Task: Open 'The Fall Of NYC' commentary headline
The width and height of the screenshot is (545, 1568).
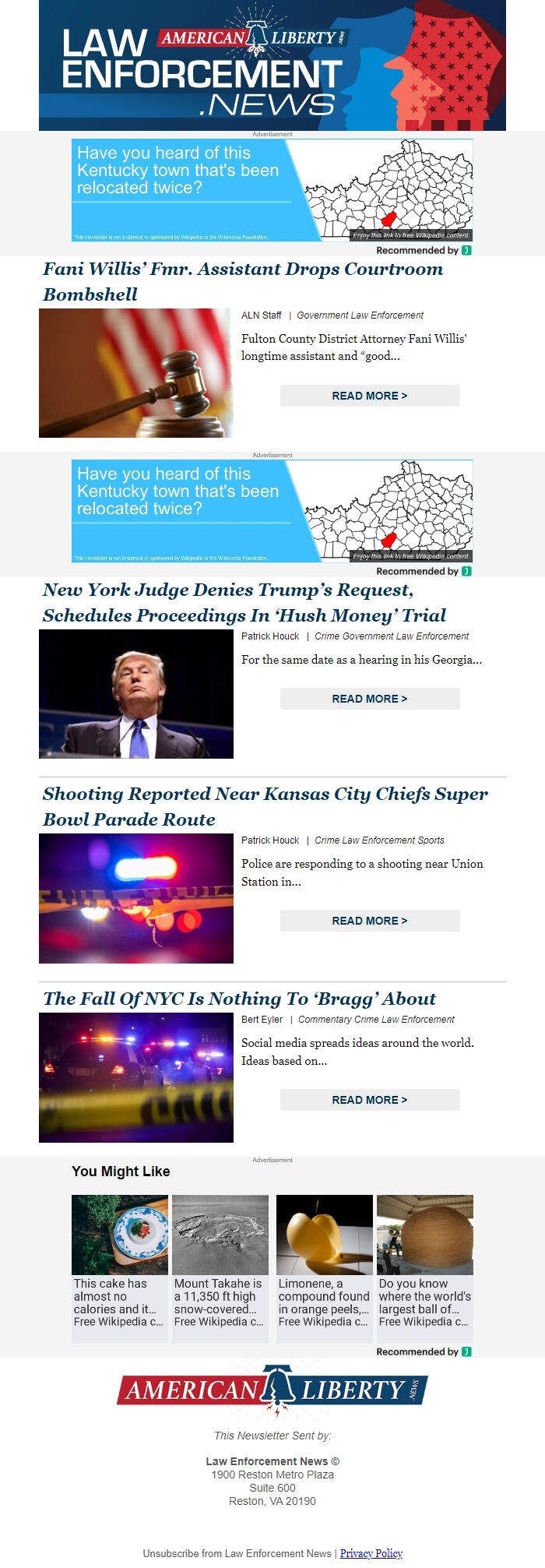Action: pos(239,999)
